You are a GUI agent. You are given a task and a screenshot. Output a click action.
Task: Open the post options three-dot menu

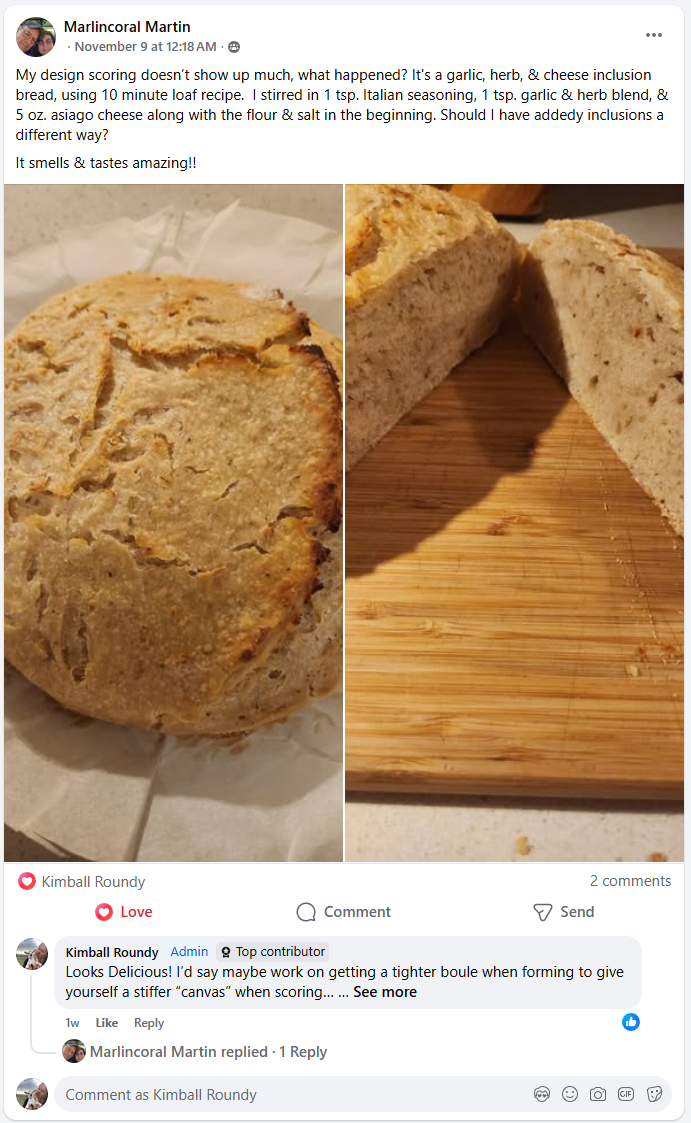pos(654,35)
